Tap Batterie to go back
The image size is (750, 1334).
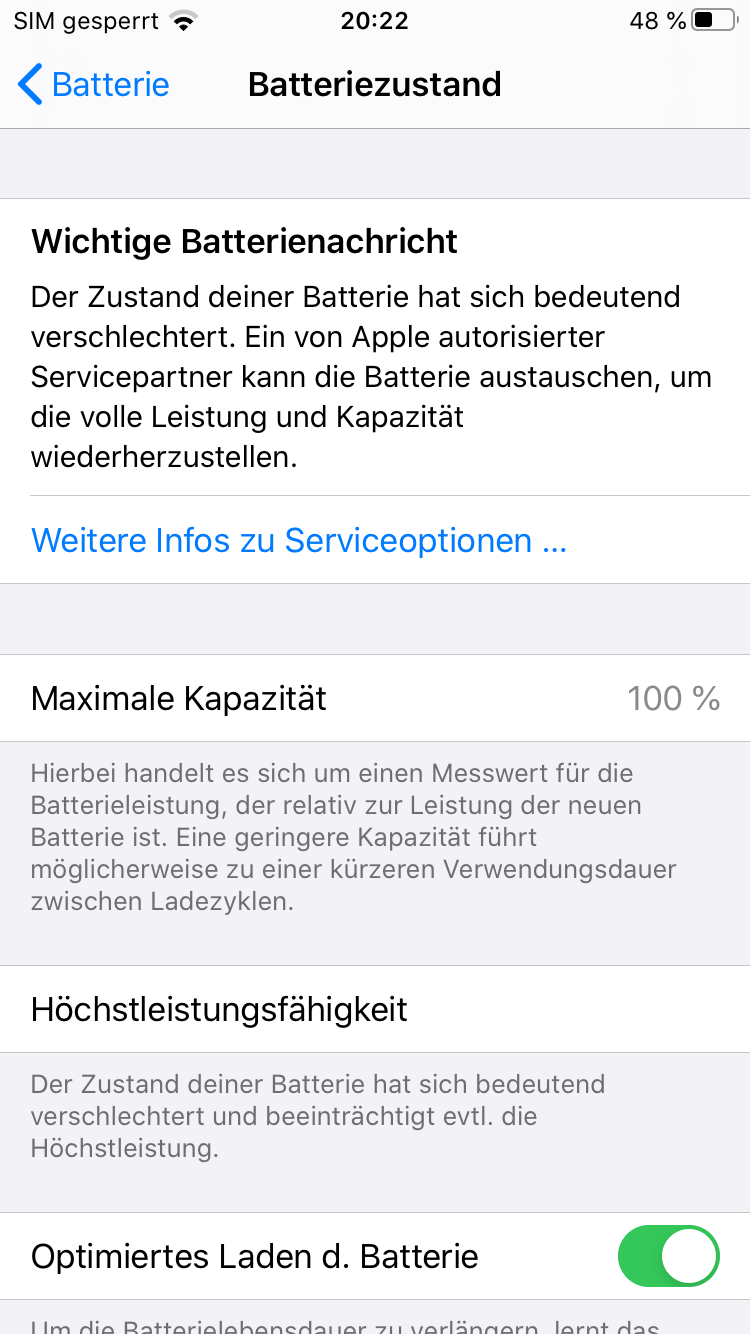107,85
